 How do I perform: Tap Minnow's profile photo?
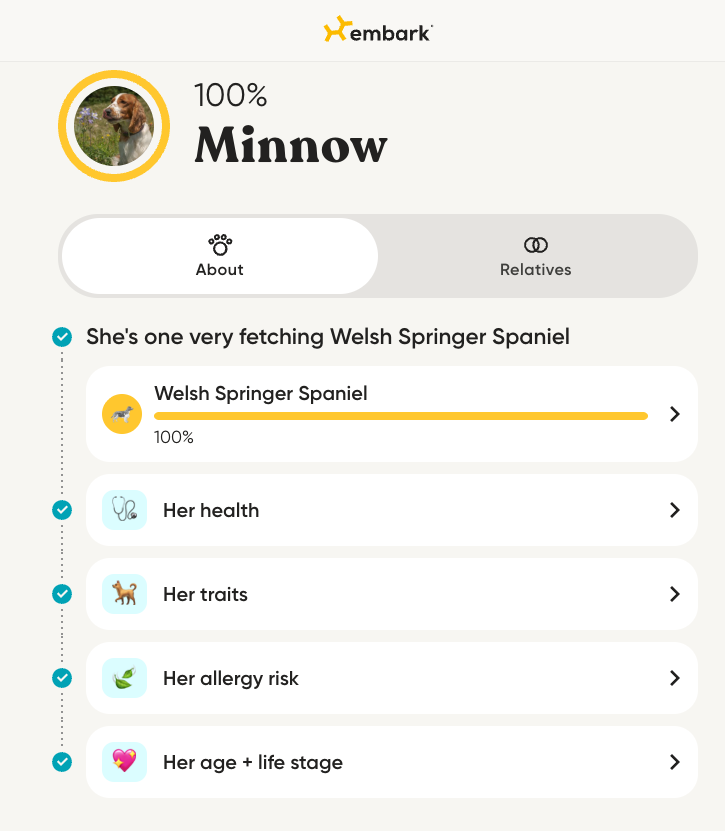pyautogui.click(x=114, y=126)
